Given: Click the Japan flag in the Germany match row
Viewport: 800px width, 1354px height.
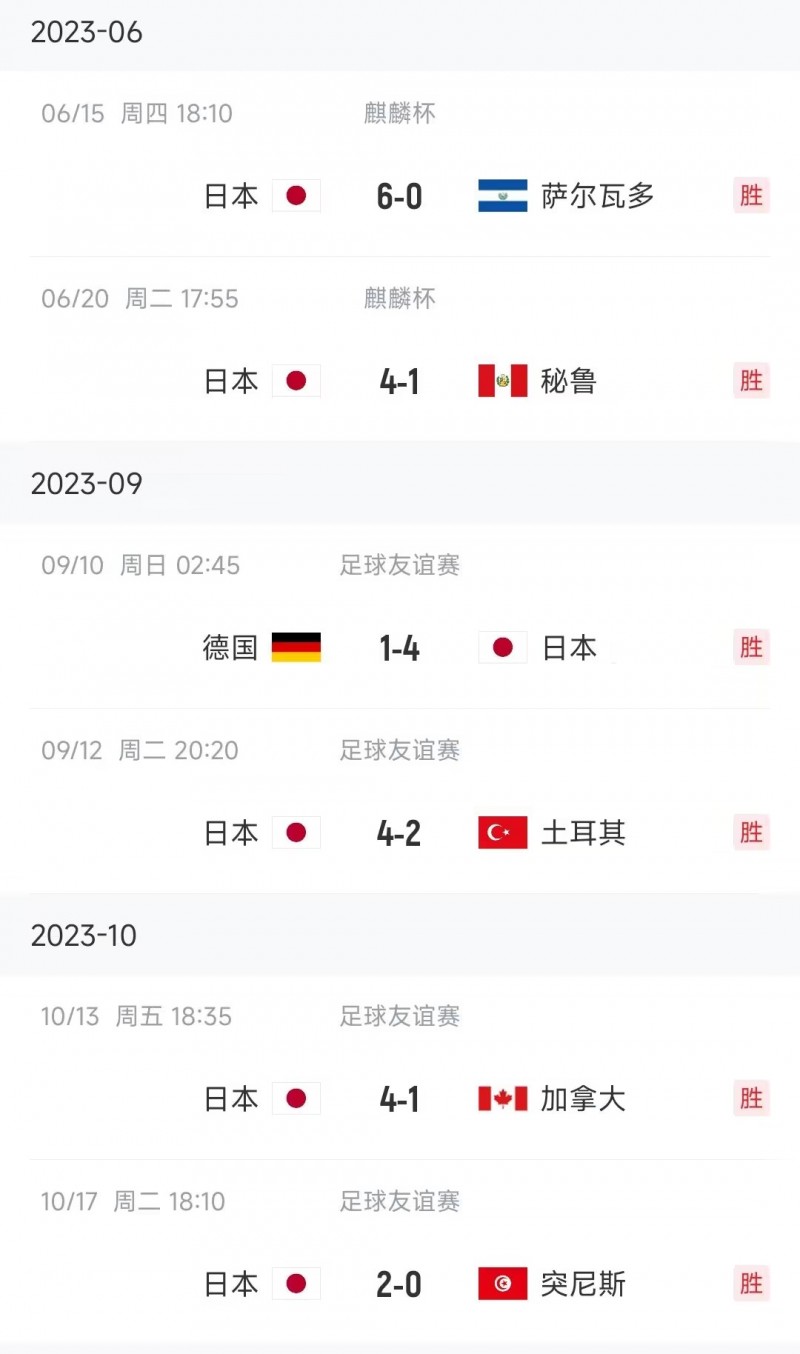Looking at the screenshot, I should (503, 647).
